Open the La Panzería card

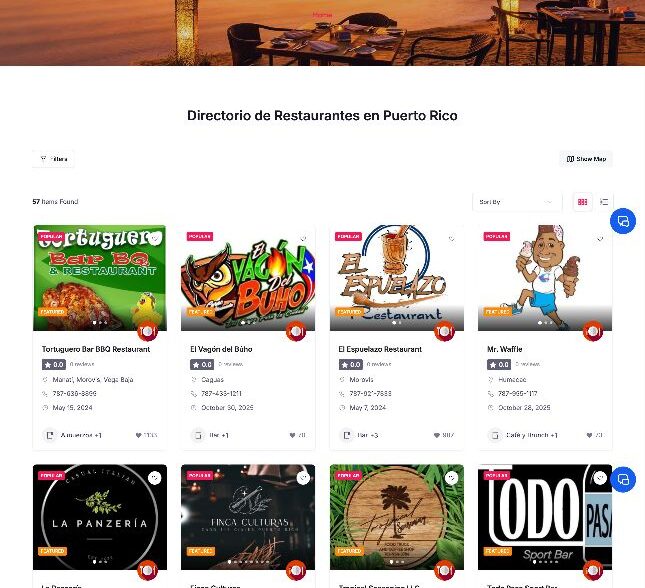99,517
